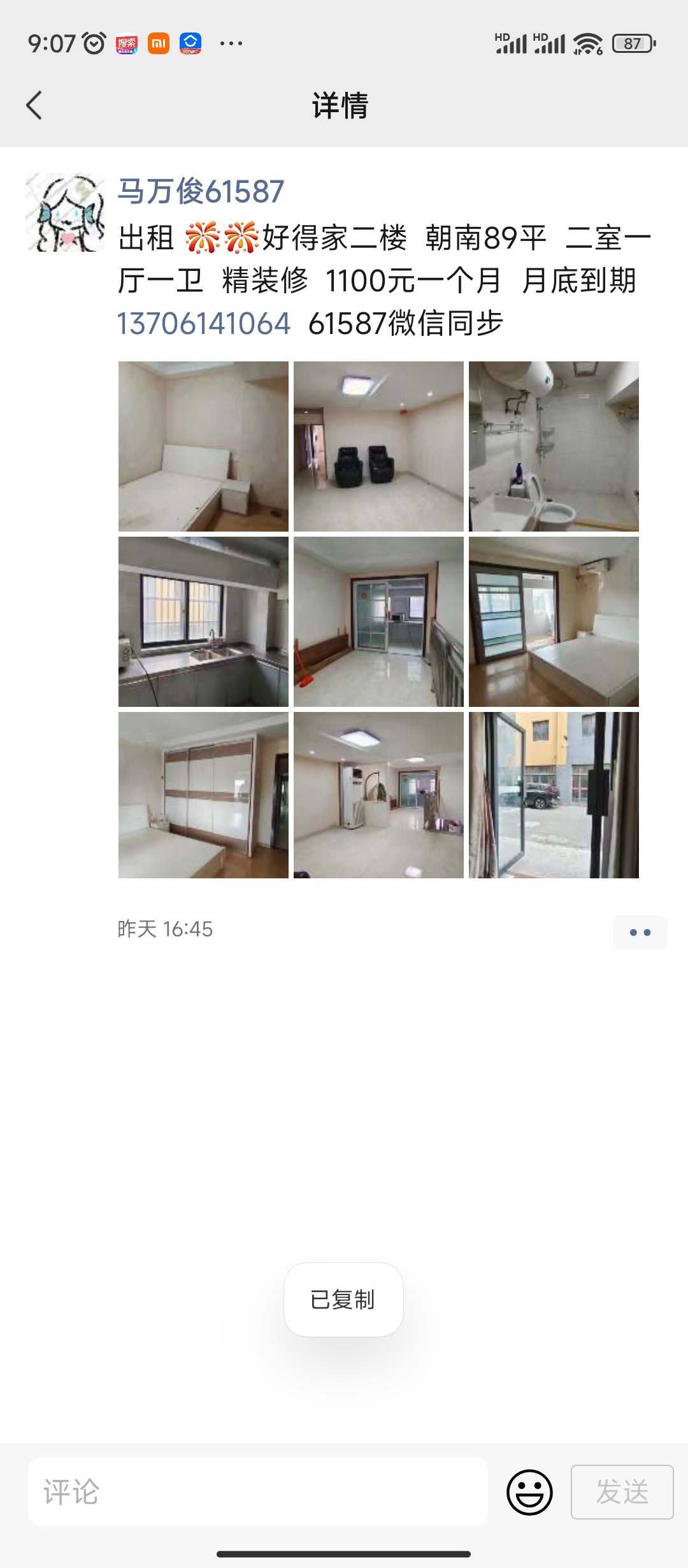
Task: Open the bedroom photo with white bed
Action: point(203,446)
